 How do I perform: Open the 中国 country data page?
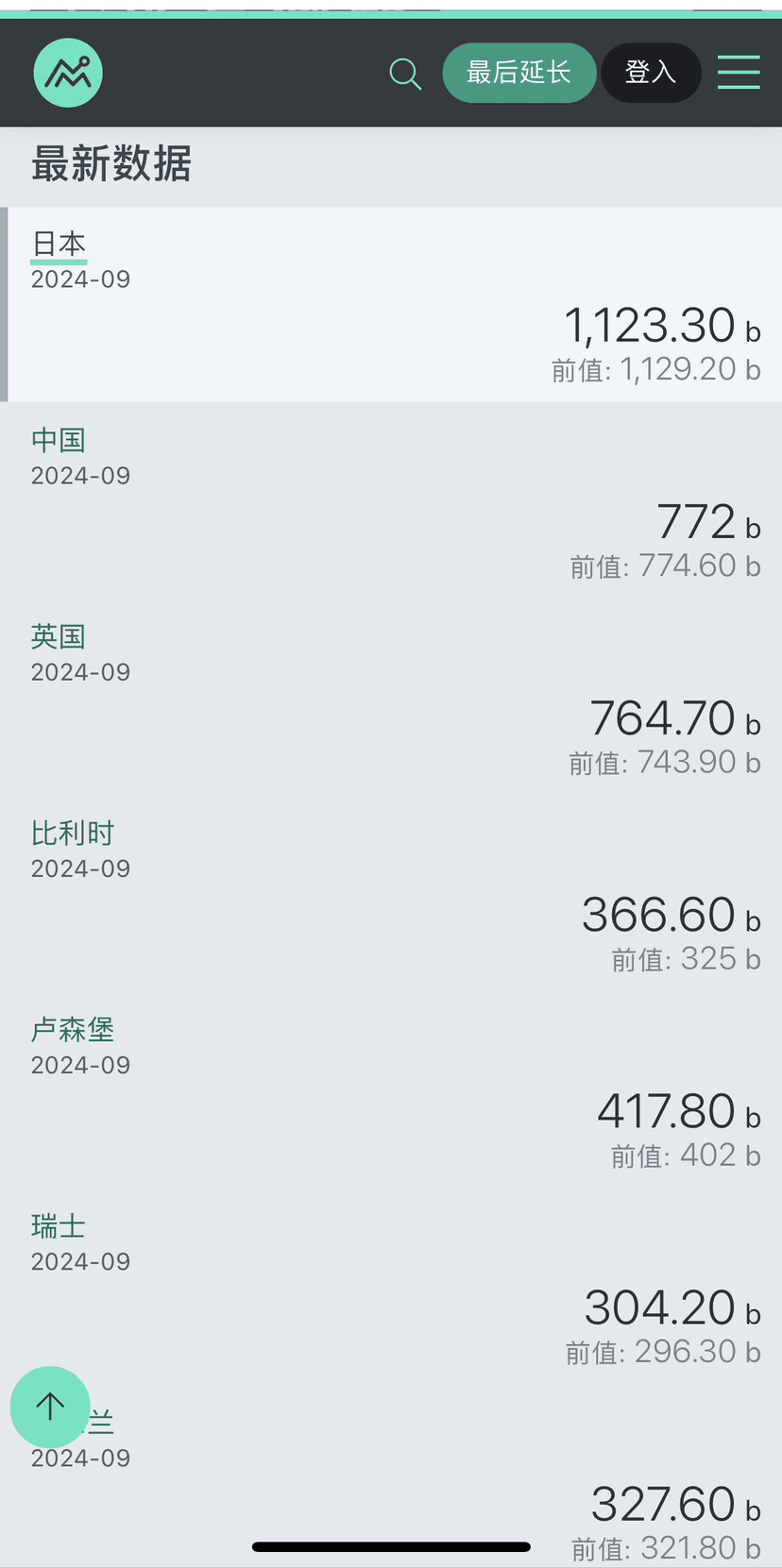coord(58,439)
